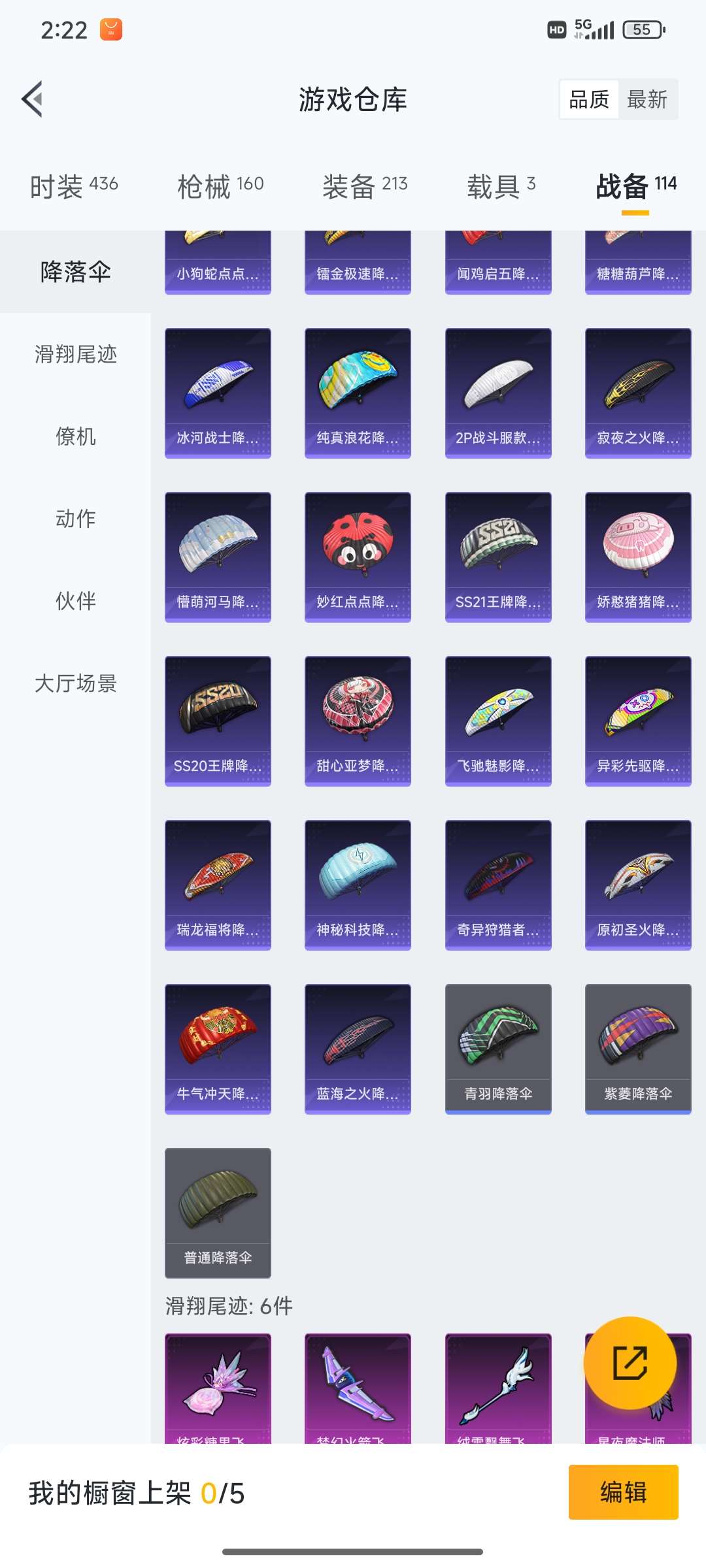Open the 牛气冲天 parachute item
This screenshot has width=706, height=1568.
coord(218,1049)
